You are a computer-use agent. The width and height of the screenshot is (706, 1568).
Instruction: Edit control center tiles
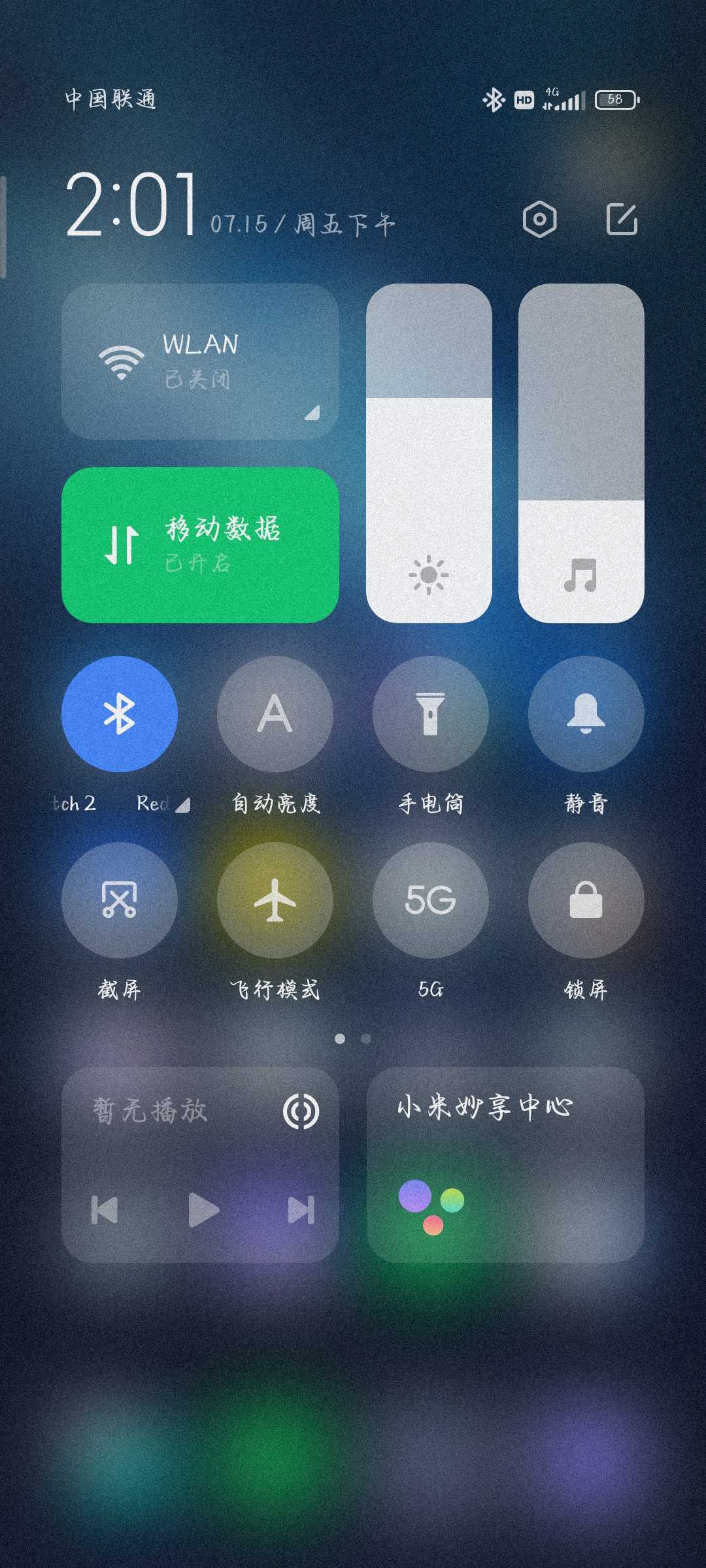coord(622,220)
